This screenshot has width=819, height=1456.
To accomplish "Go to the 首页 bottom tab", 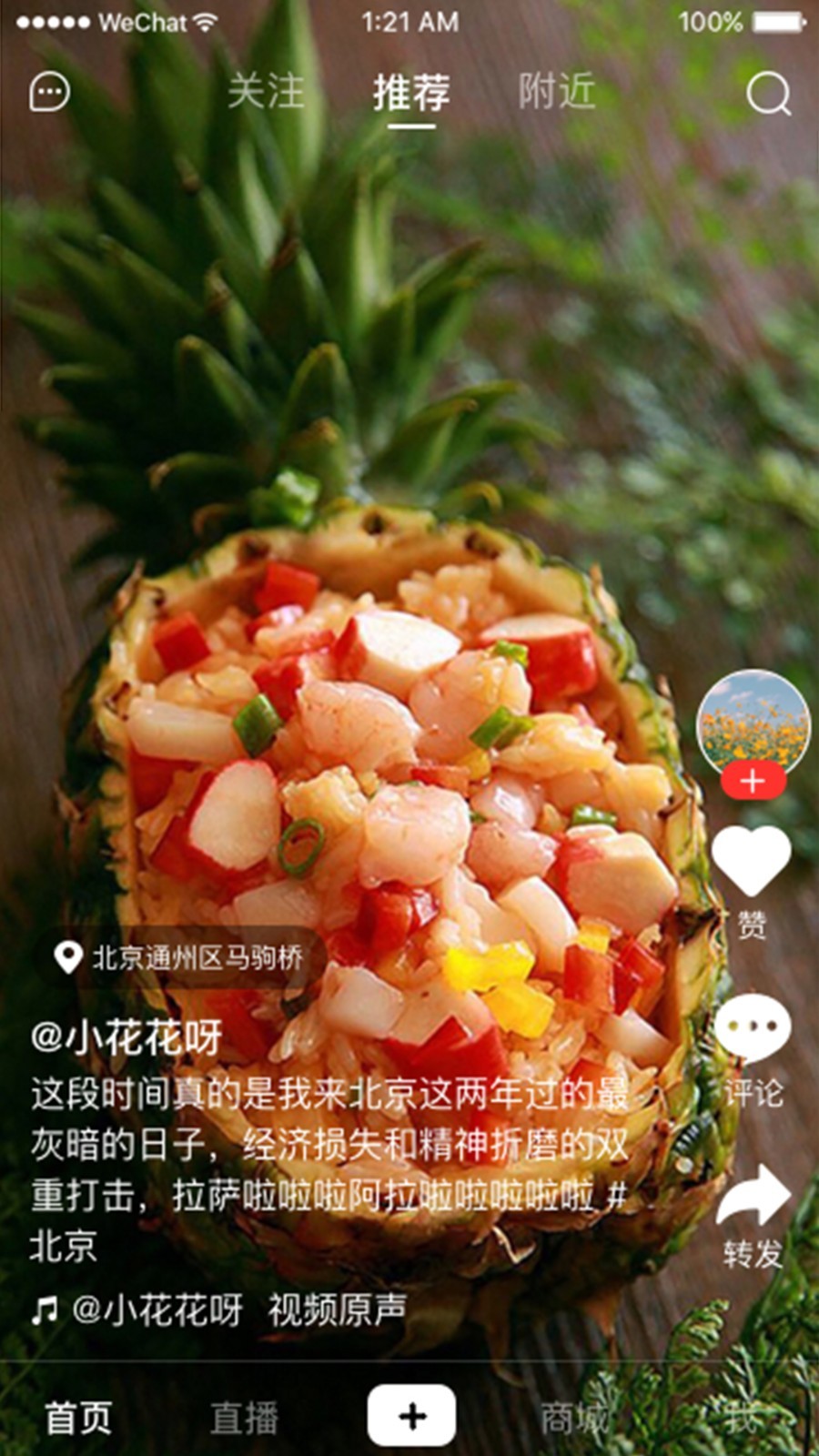I will coord(78,1418).
